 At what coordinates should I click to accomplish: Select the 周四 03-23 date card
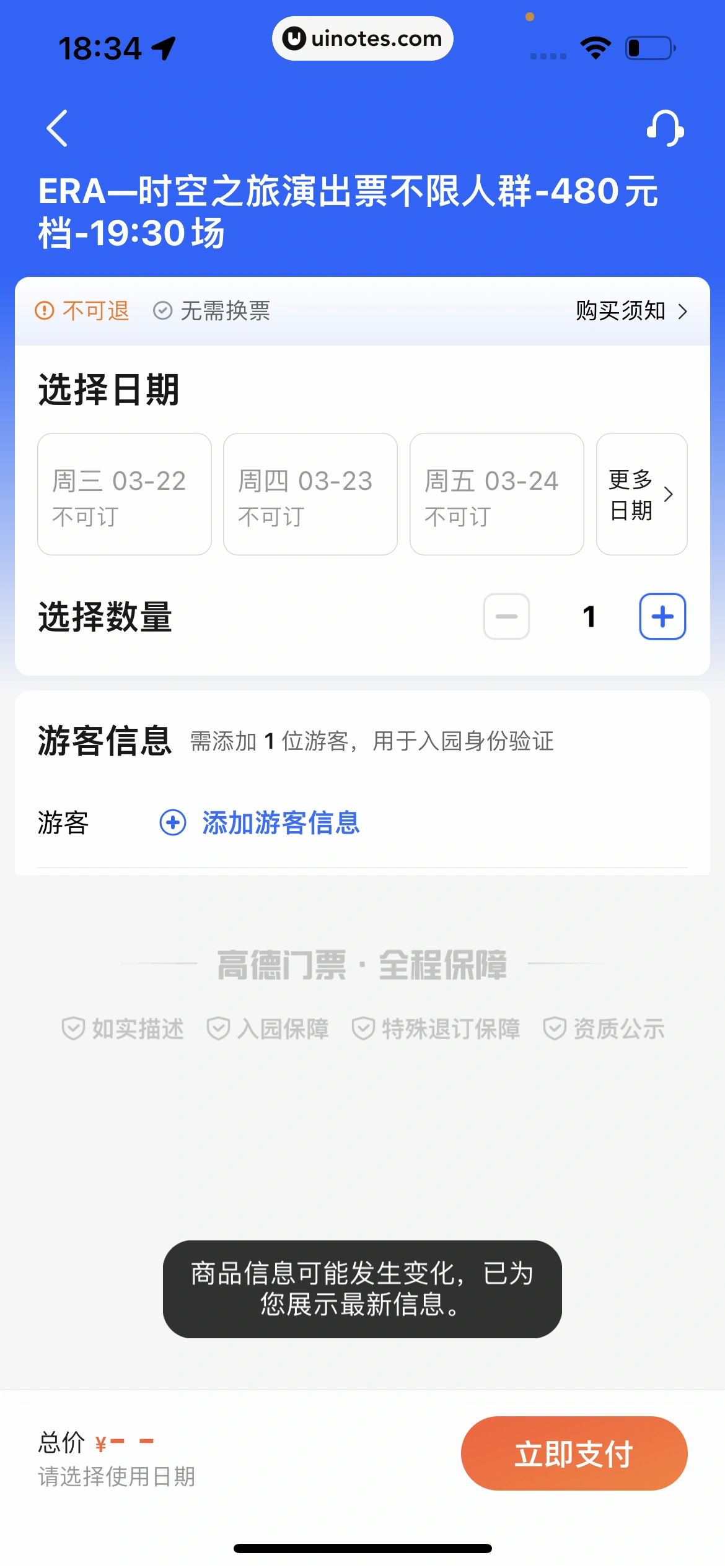[310, 494]
